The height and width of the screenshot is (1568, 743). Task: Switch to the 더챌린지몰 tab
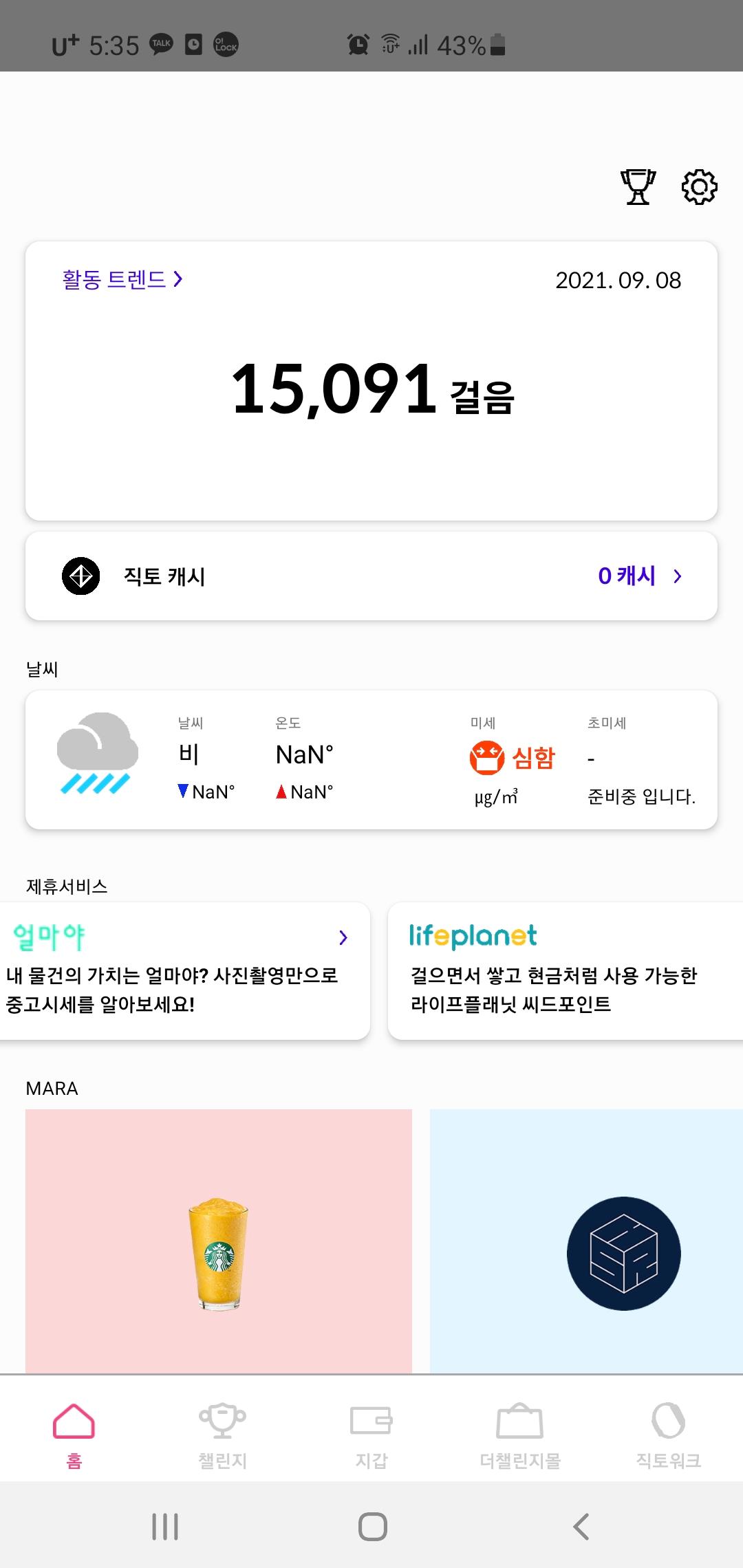click(520, 1434)
